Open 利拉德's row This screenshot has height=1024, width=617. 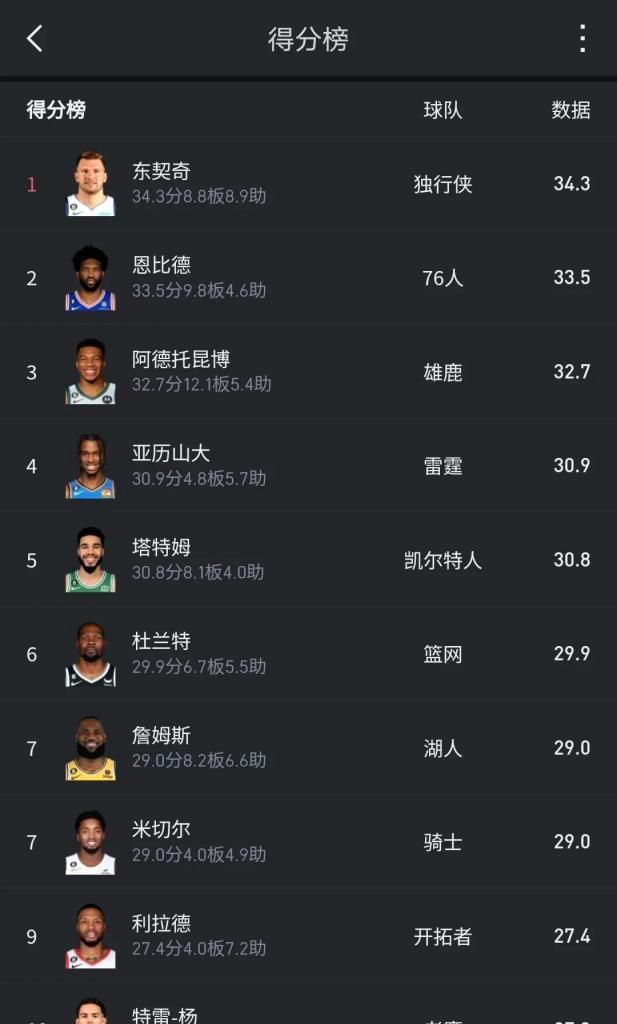pos(308,936)
